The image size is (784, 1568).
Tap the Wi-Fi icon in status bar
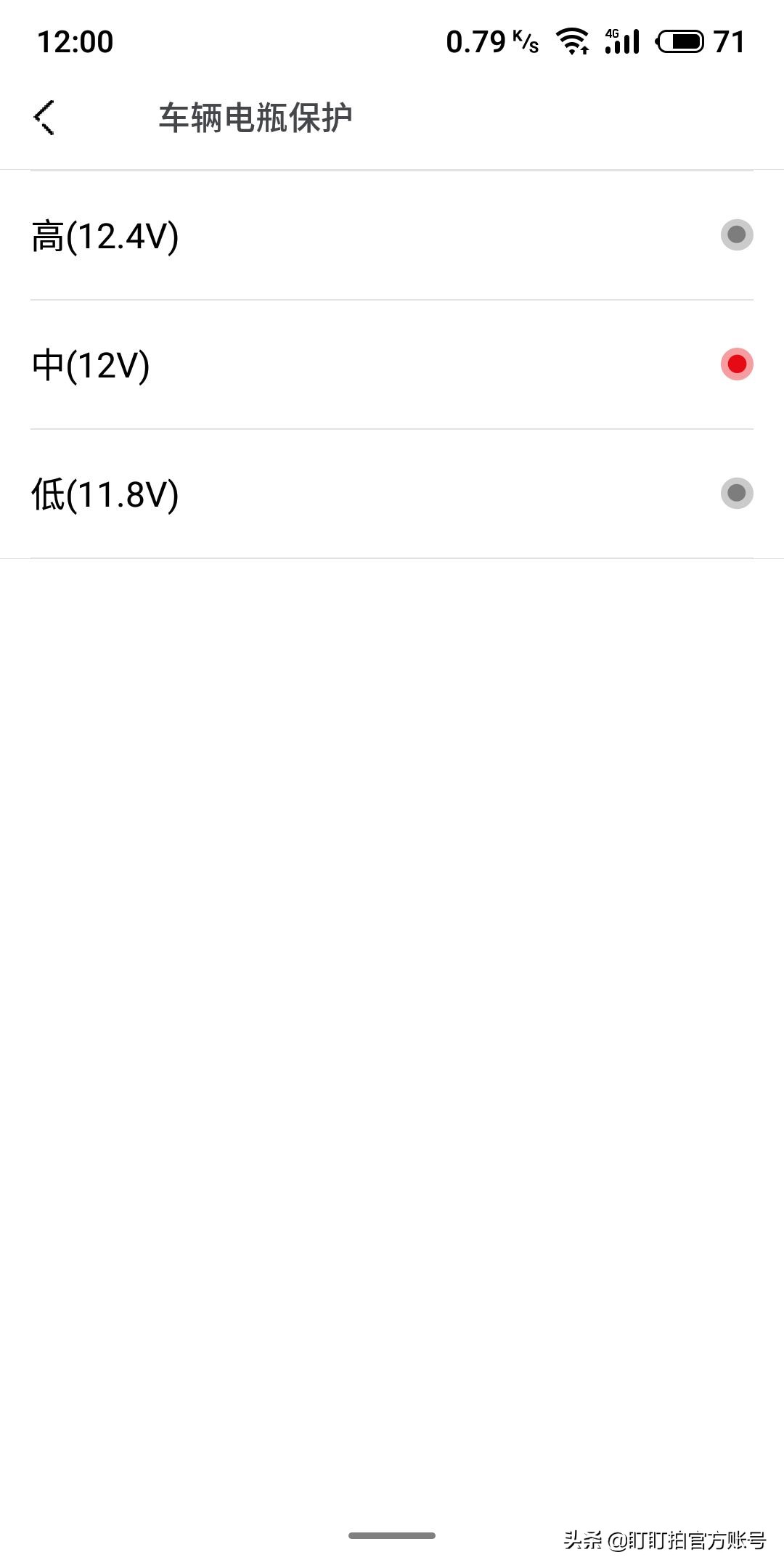(x=573, y=42)
